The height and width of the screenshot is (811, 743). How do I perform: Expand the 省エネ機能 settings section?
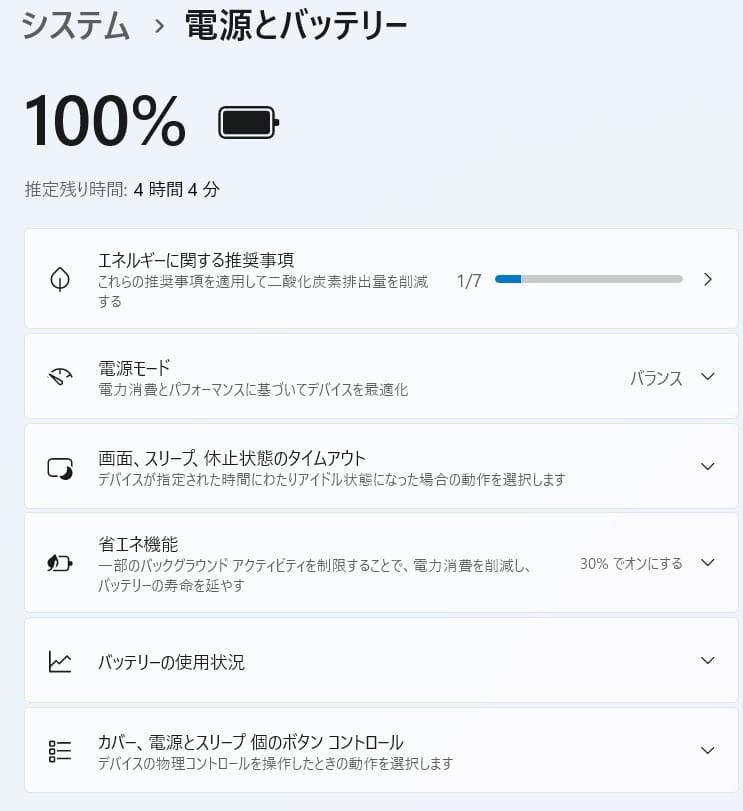(708, 562)
